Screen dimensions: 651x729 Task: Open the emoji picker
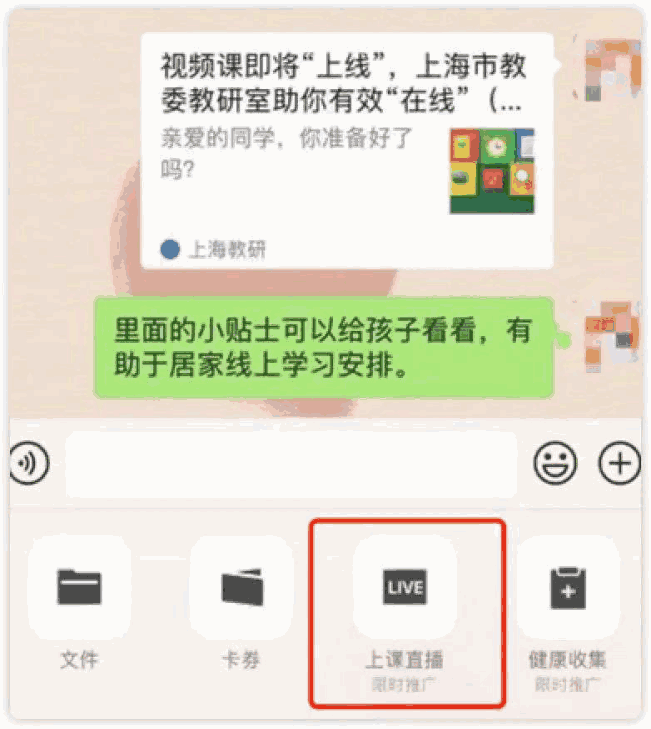[554, 463]
